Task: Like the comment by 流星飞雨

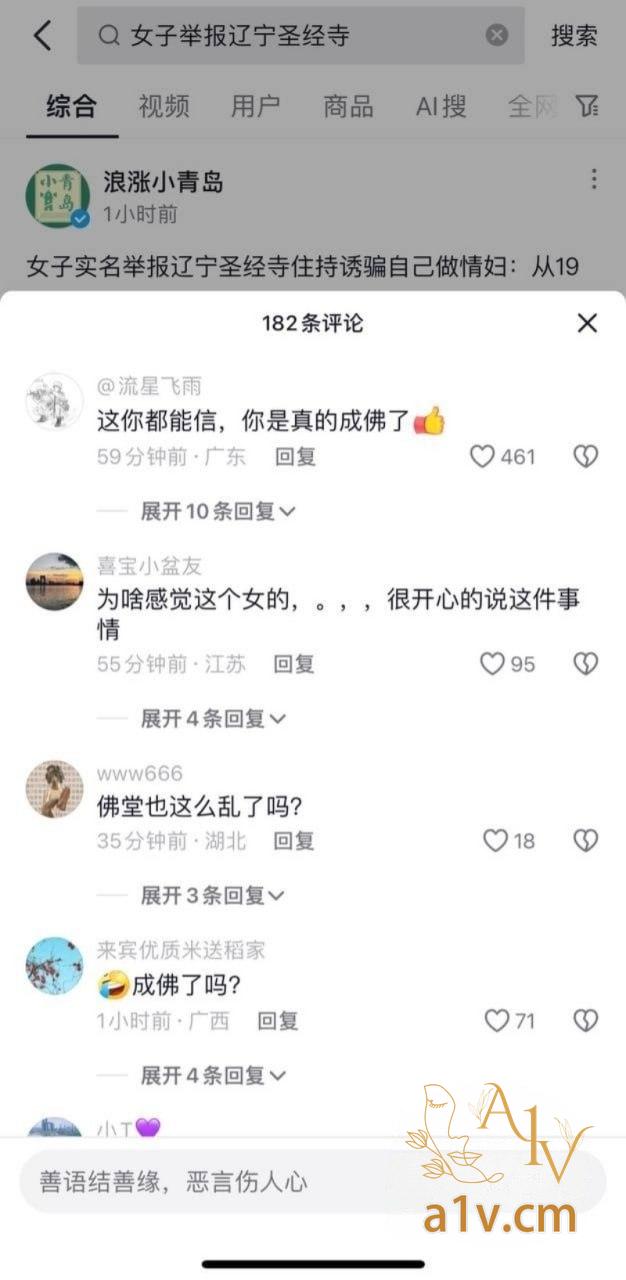Action: point(483,457)
